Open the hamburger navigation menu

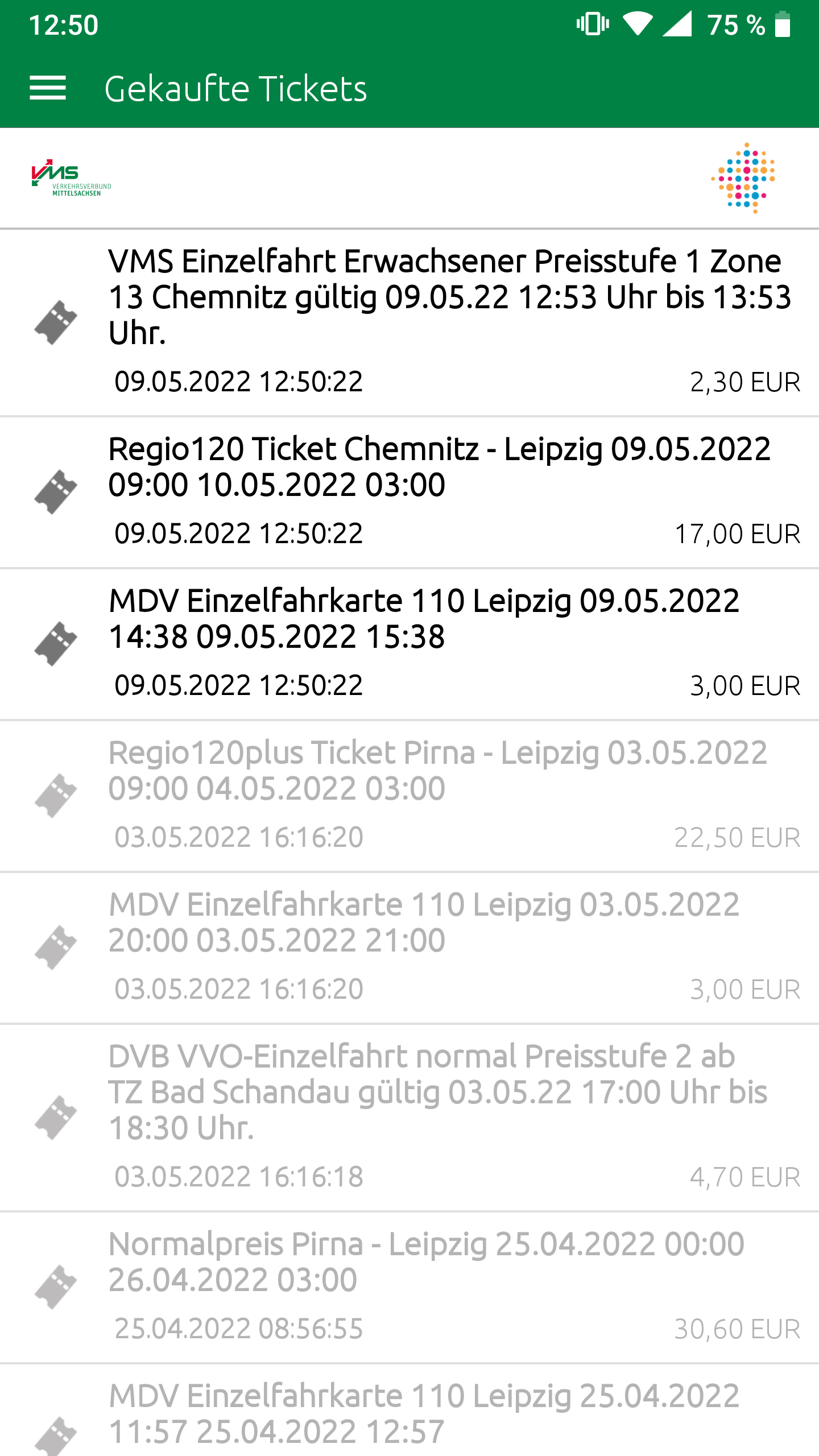[48, 89]
